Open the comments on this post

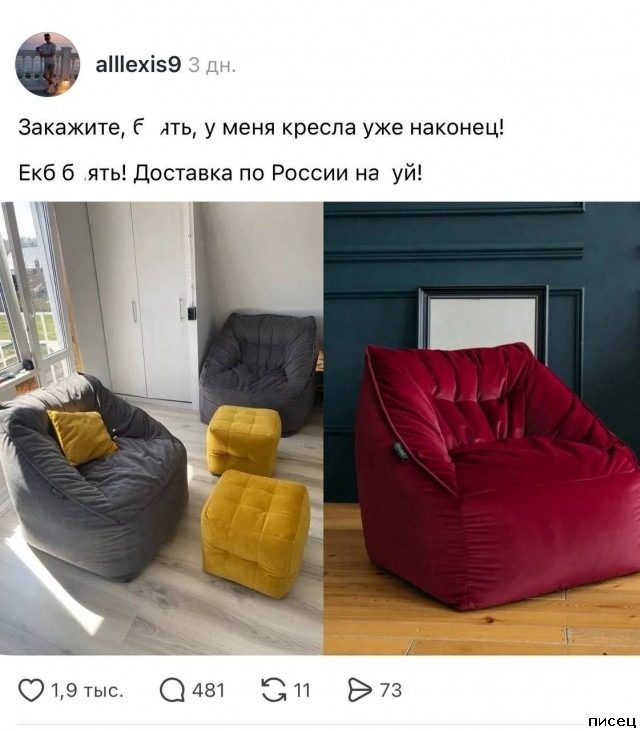(x=173, y=690)
